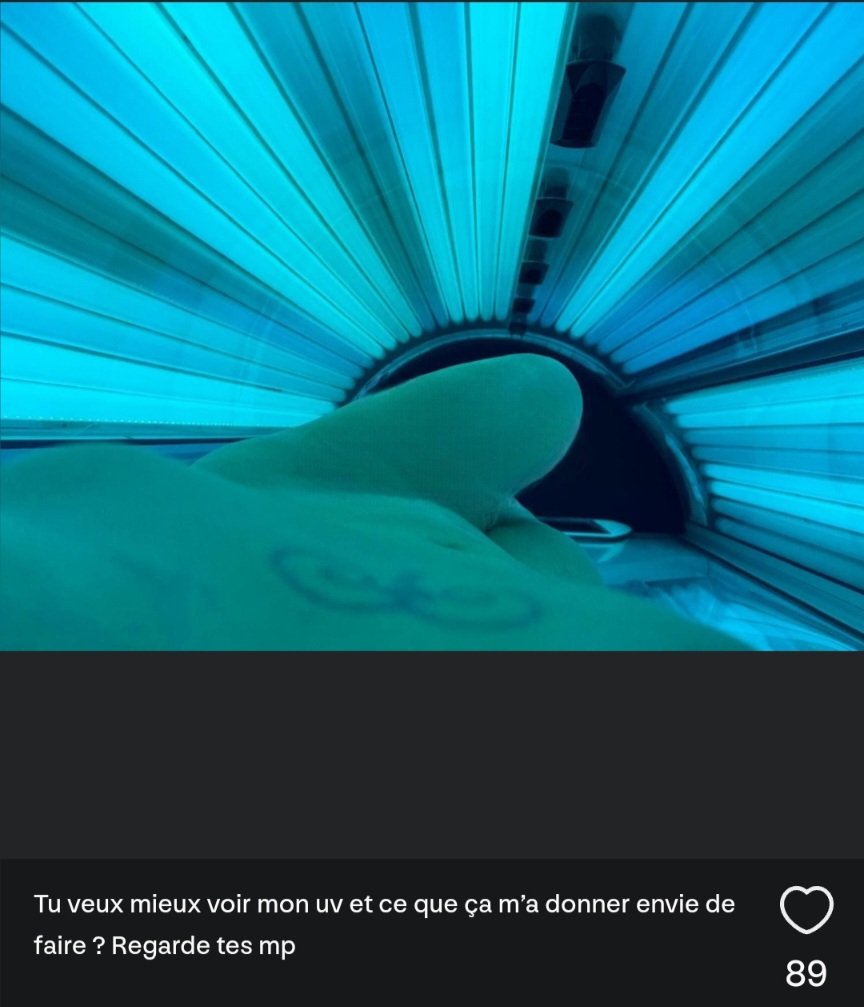Open the tanning bed photo full screen
Screen dimensions: 864x1007
(432, 325)
